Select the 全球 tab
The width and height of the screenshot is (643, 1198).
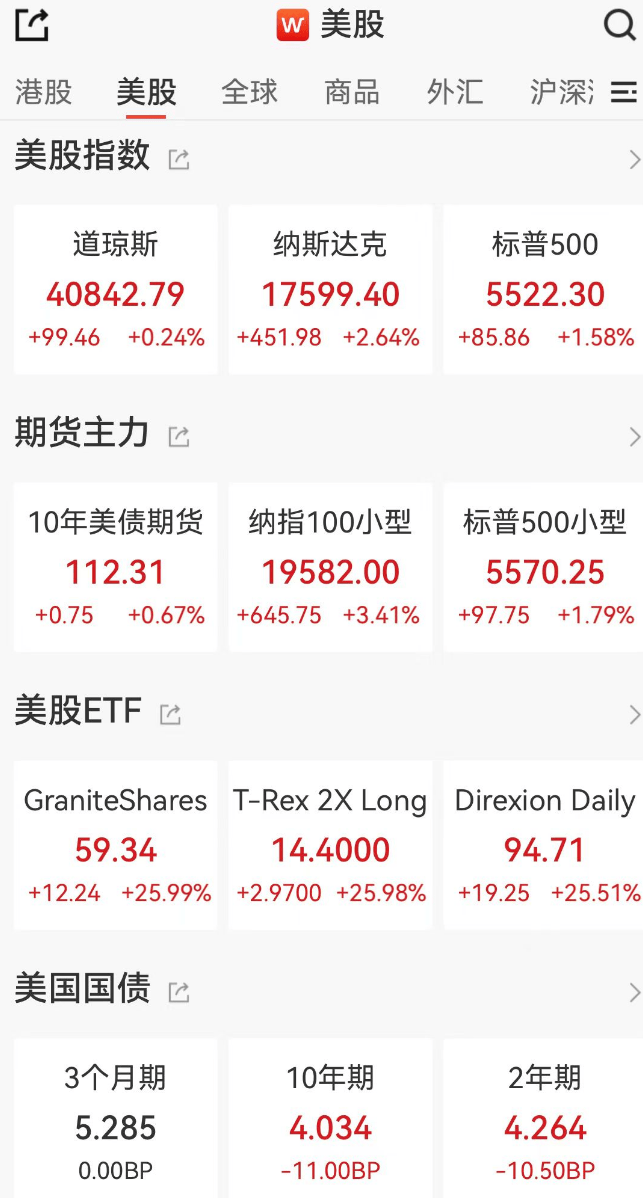click(x=249, y=92)
